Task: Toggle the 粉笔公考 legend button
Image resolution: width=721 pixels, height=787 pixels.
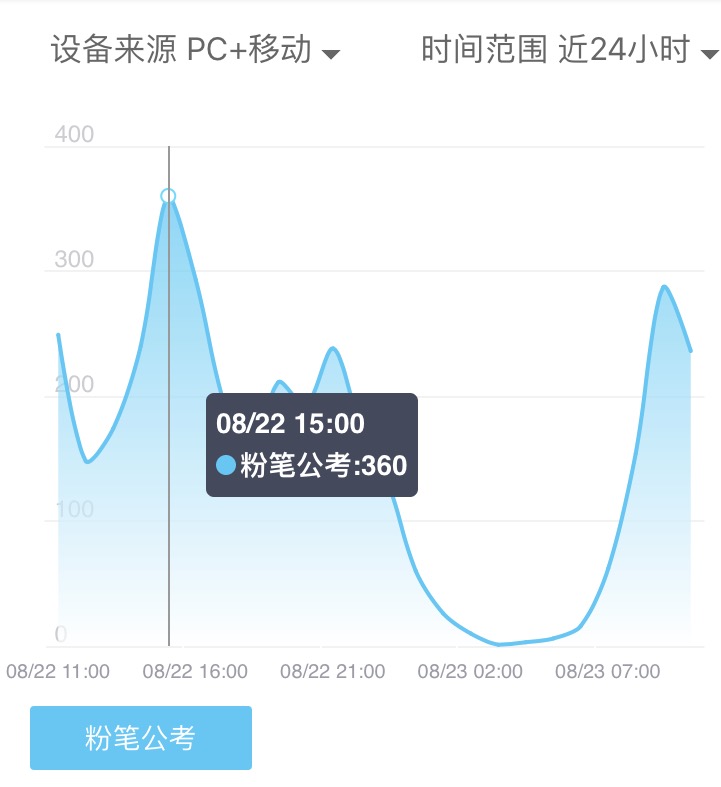Action: [141, 738]
